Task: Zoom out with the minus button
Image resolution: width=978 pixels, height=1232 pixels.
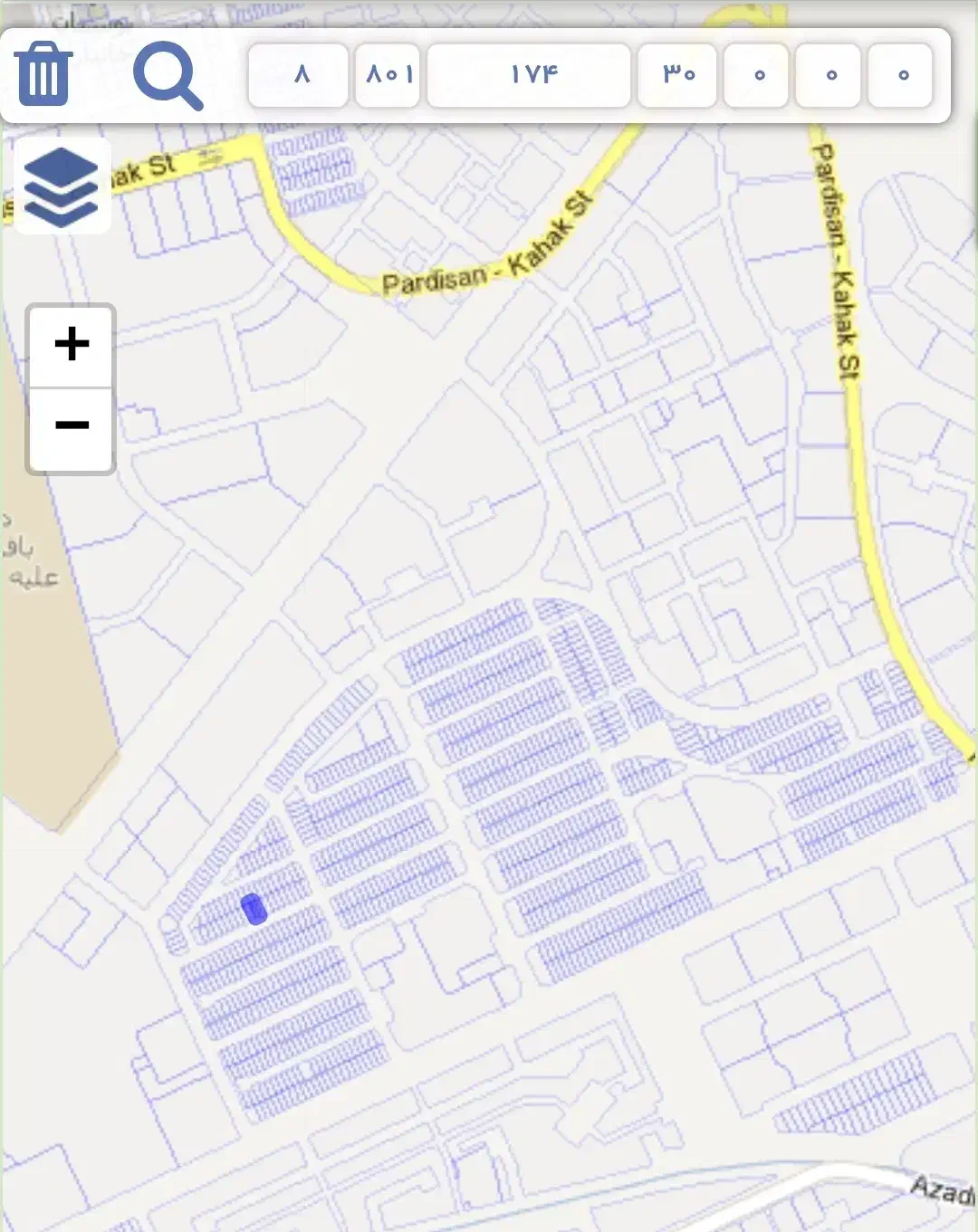Action: coord(72,425)
